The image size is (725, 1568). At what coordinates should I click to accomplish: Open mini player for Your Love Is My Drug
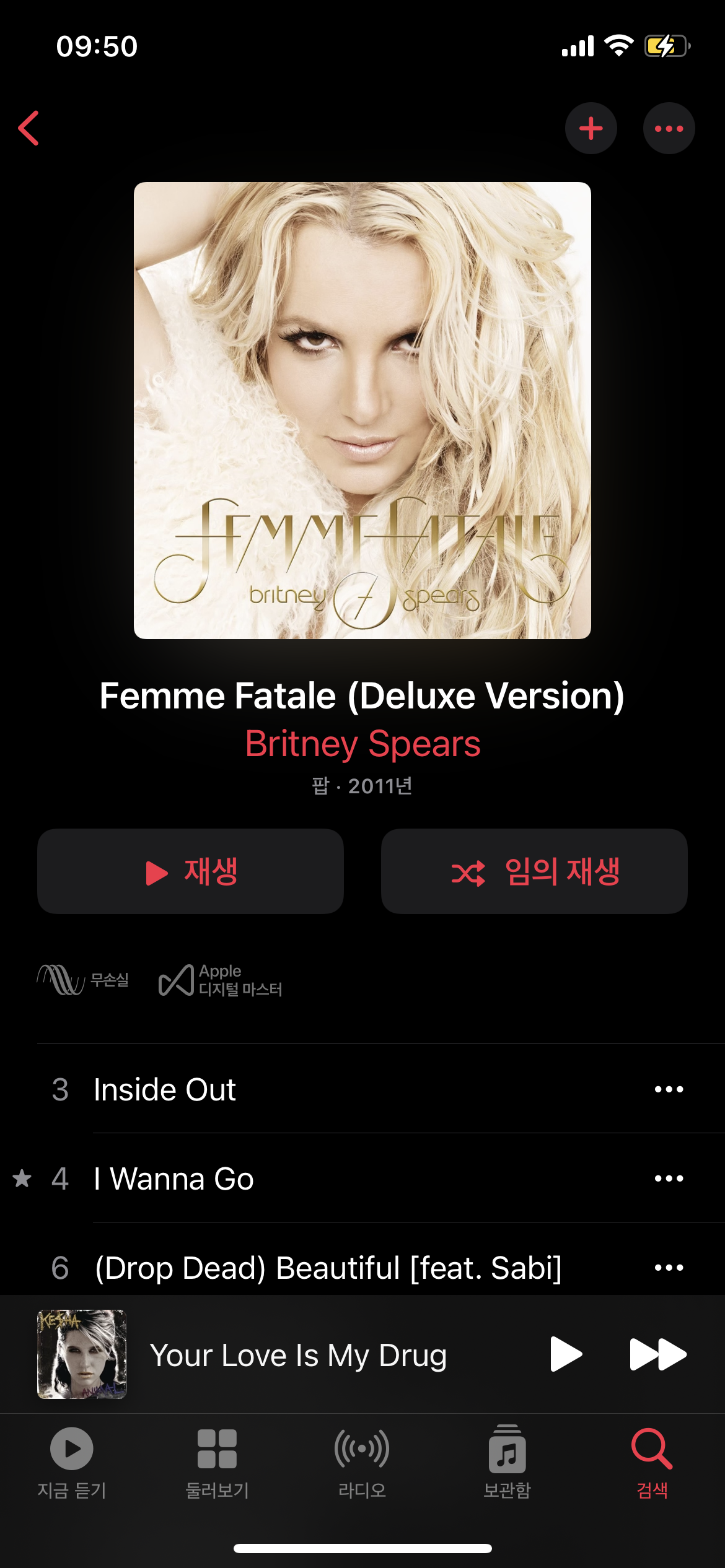click(x=297, y=1355)
